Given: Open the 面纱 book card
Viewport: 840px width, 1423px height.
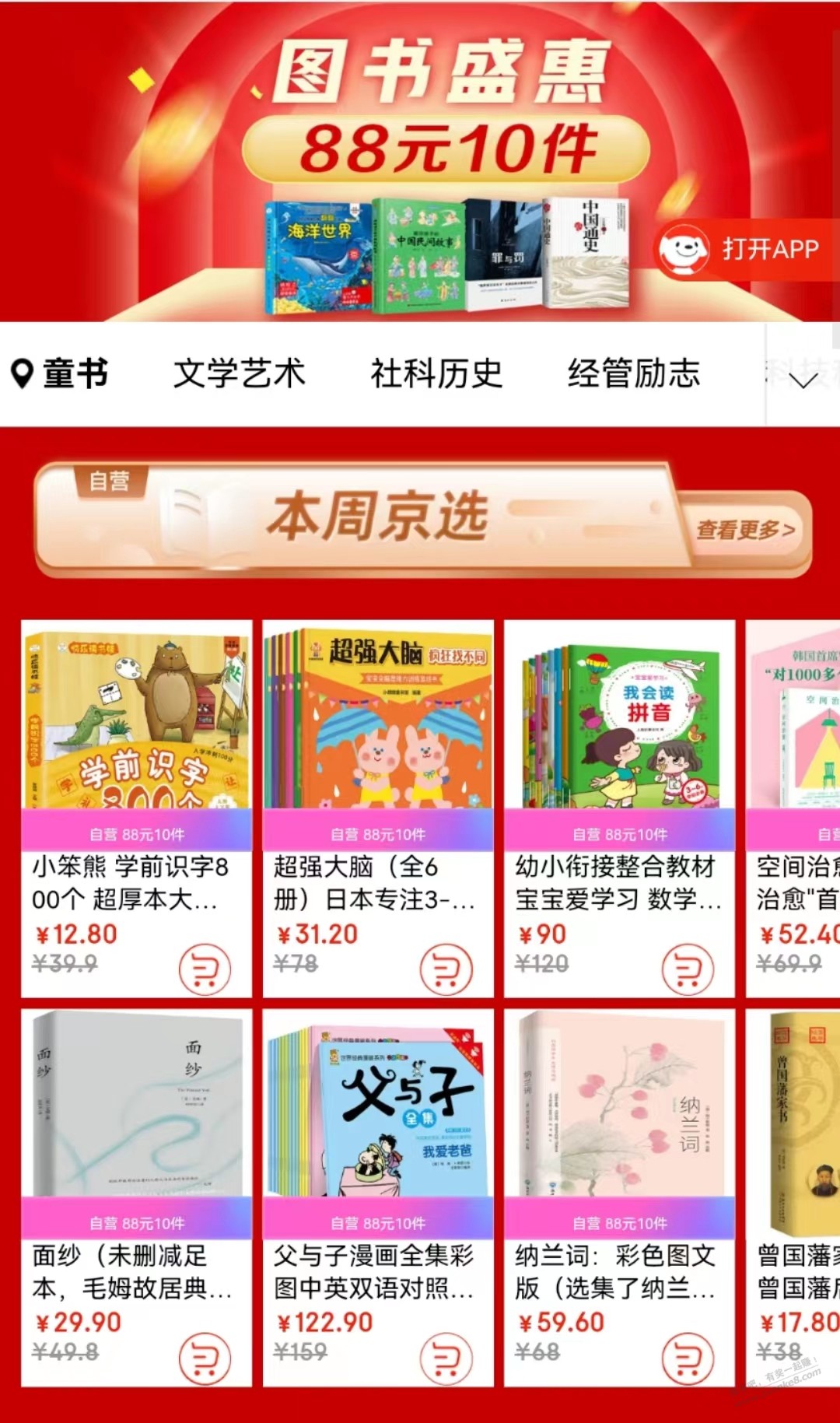Looking at the screenshot, I should [136, 1198].
